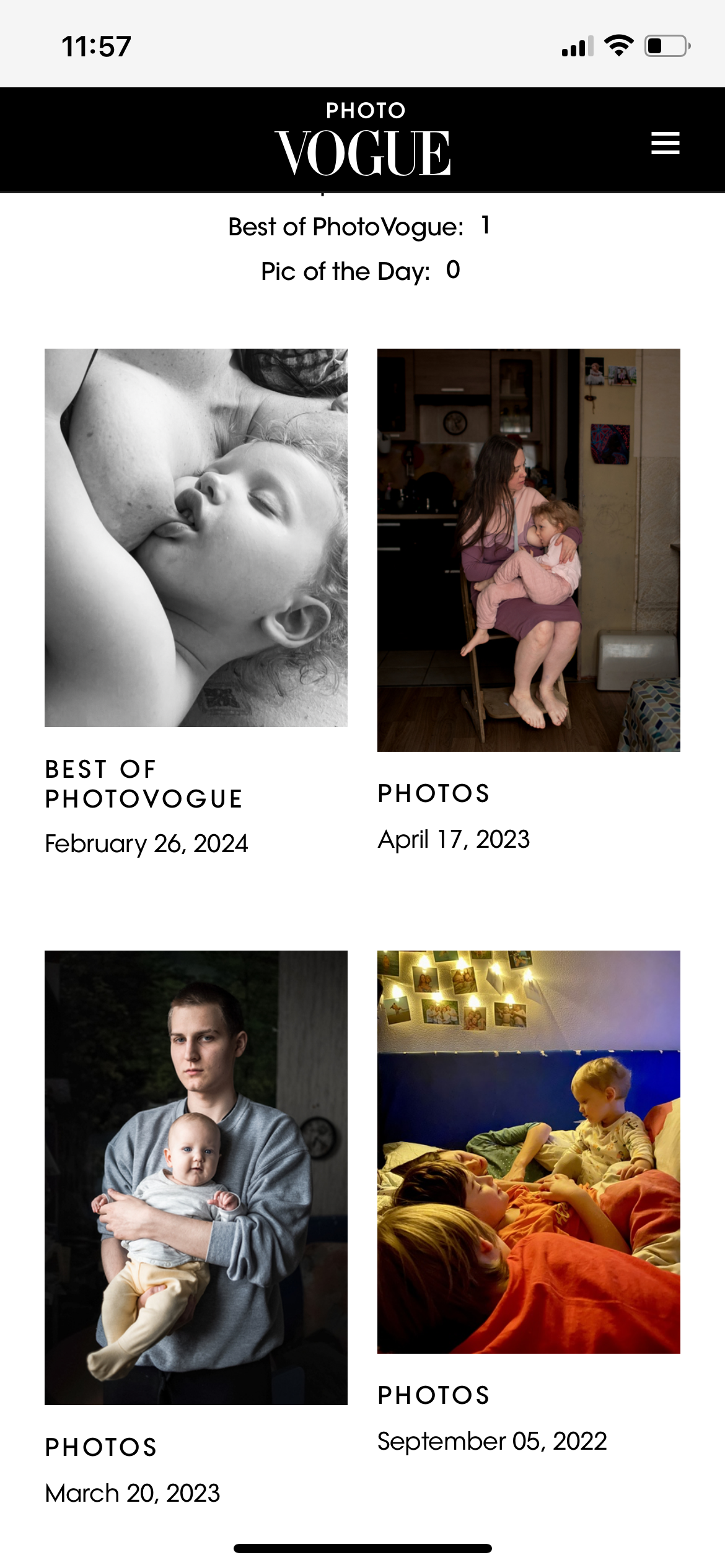This screenshot has height=1568, width=725.
Task: View the photo dated April 17, 2023
Action: 529,550
